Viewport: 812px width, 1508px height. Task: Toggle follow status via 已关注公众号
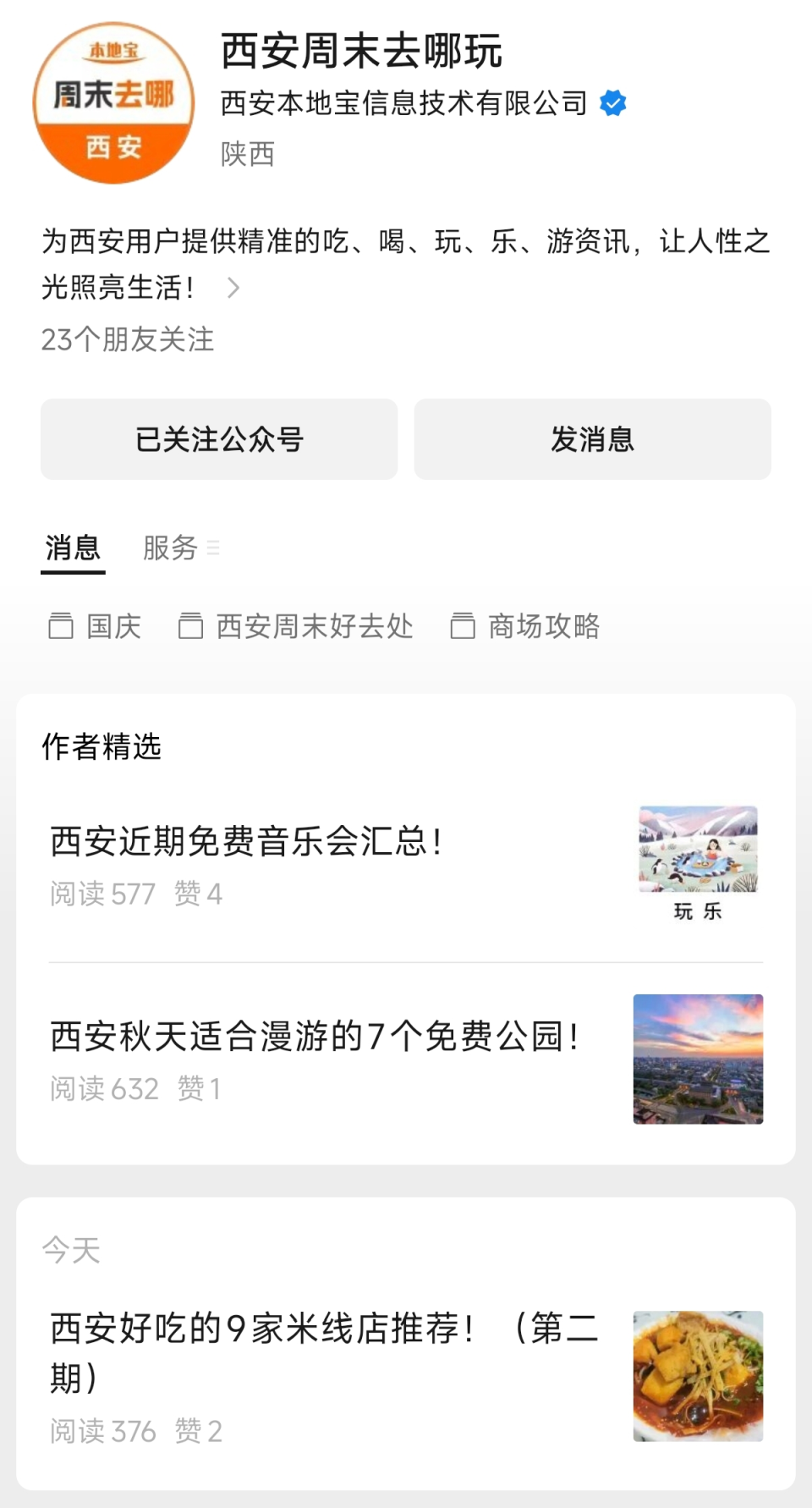pos(219,438)
